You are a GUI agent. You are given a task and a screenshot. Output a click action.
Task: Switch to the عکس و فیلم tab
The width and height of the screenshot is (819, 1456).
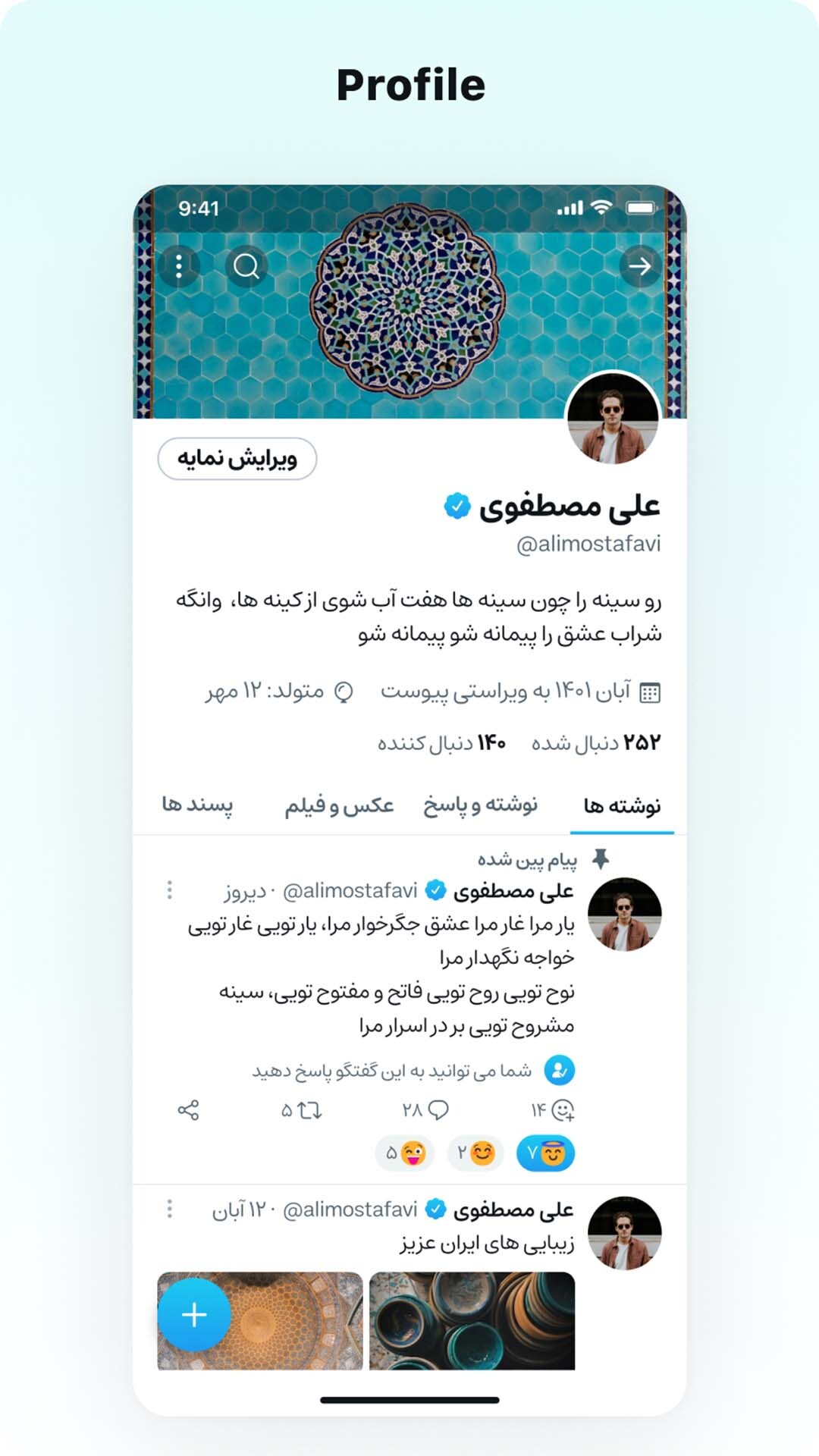(339, 805)
